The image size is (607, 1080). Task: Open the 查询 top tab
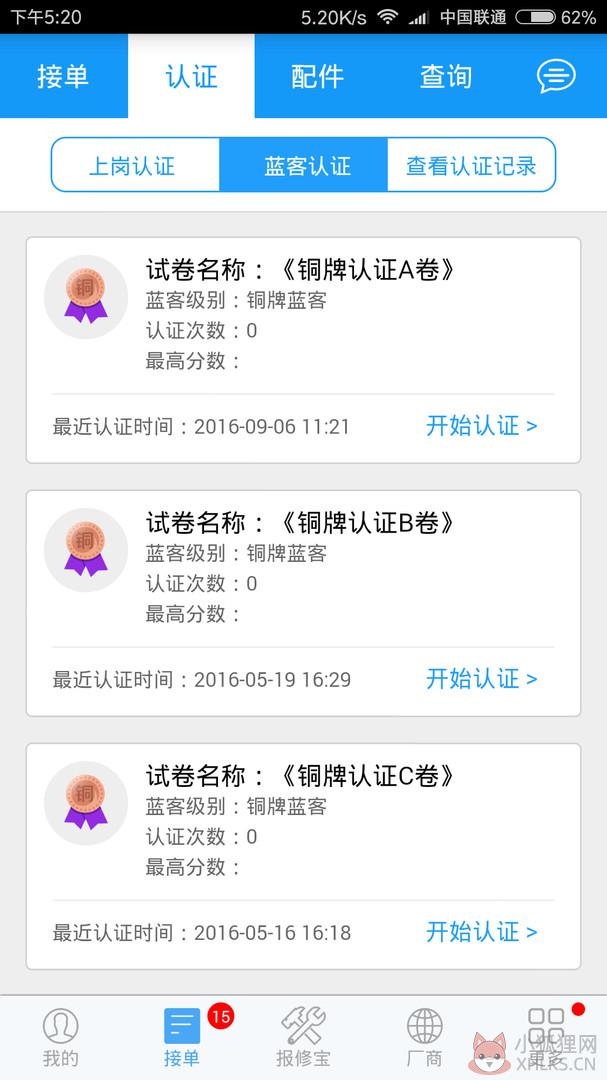coord(446,76)
